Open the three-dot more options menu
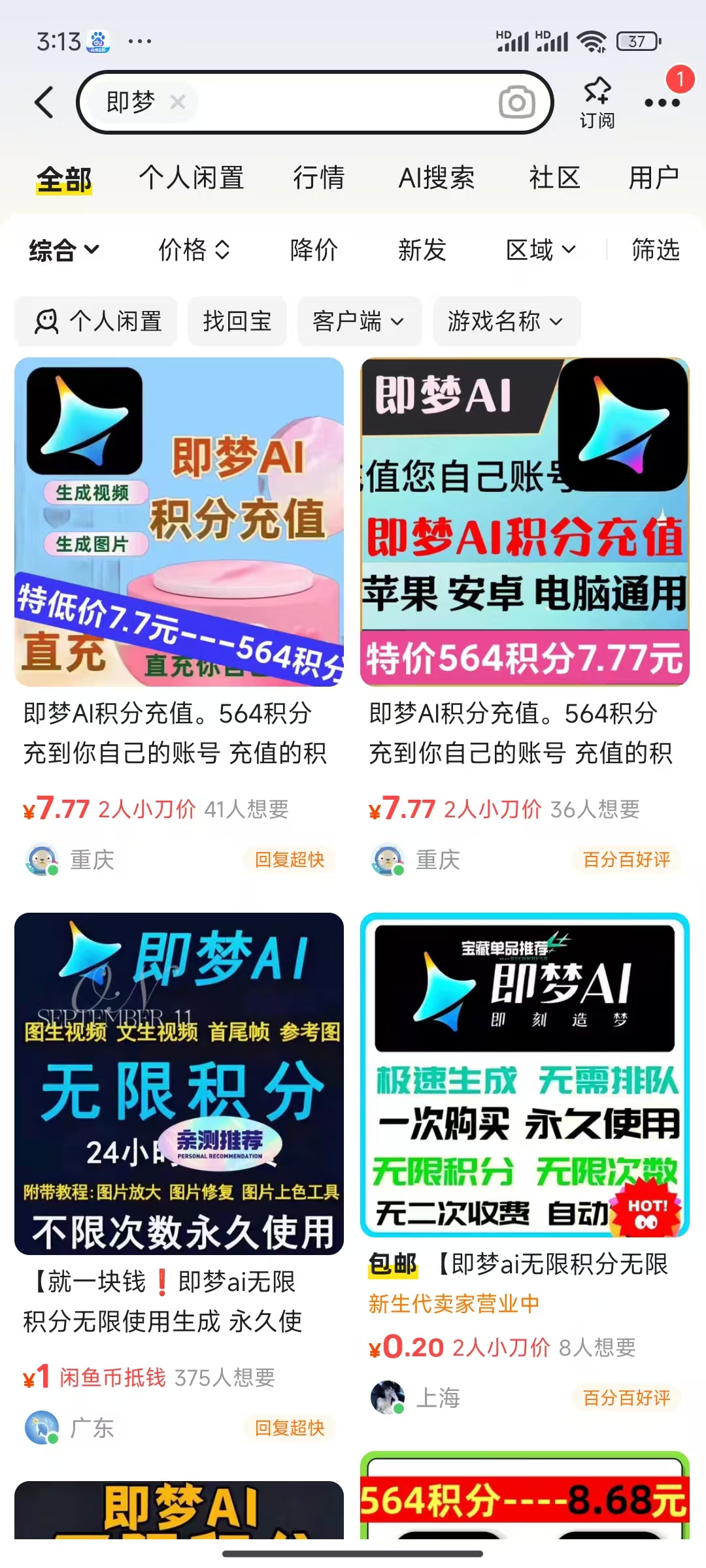 click(x=660, y=102)
